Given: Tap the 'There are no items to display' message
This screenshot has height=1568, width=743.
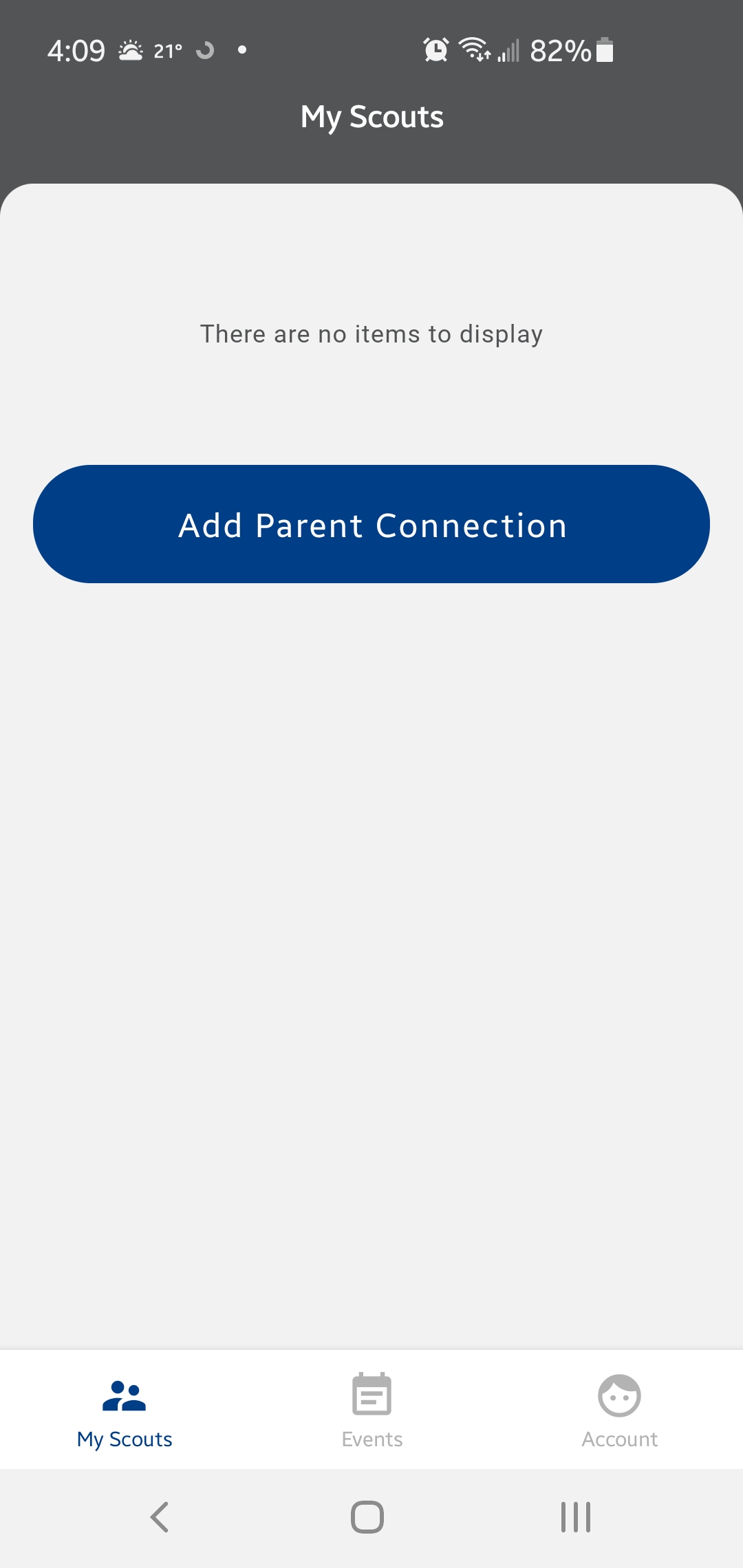Looking at the screenshot, I should point(371,334).
